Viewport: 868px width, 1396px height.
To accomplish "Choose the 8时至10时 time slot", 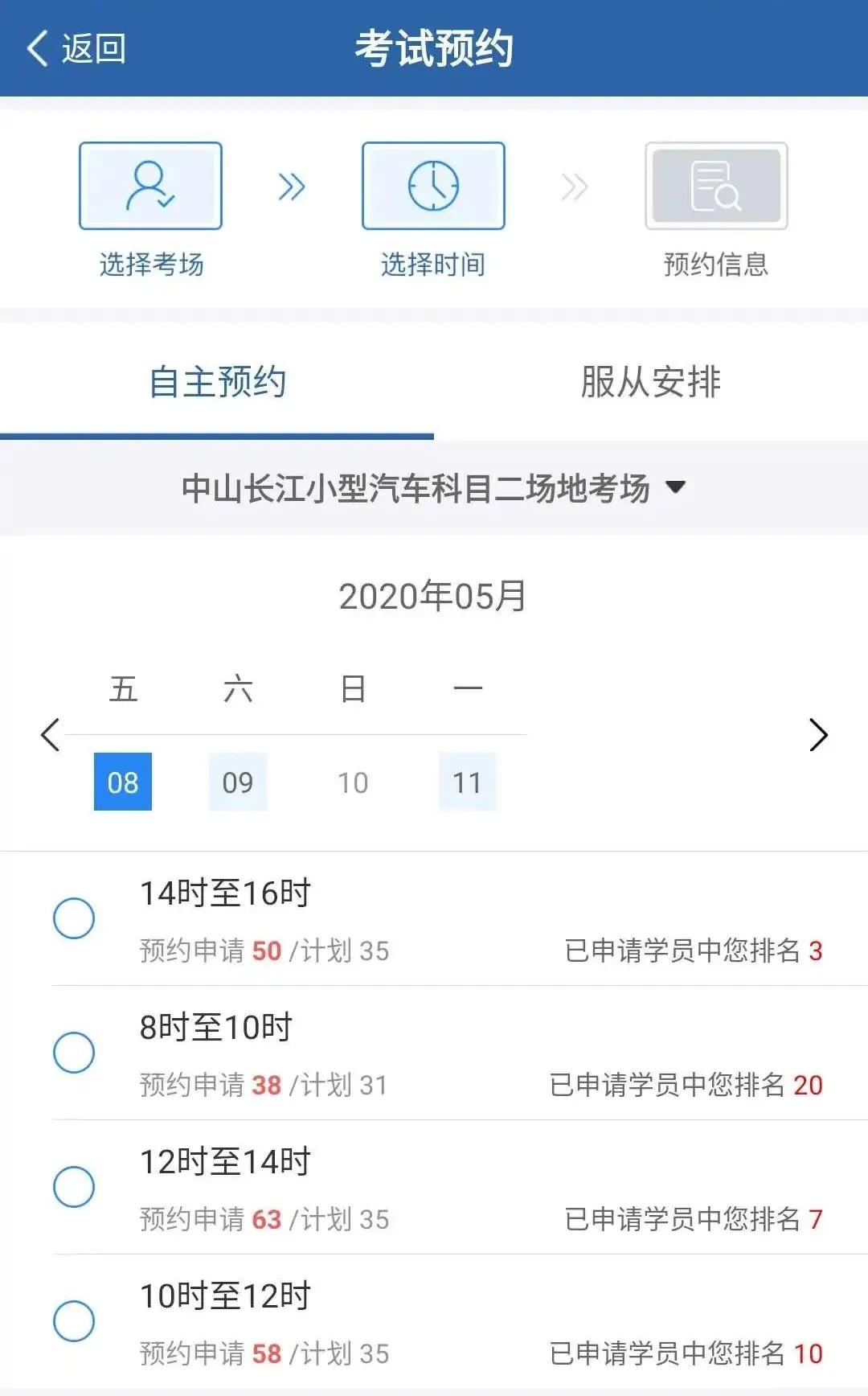I will (x=74, y=1053).
